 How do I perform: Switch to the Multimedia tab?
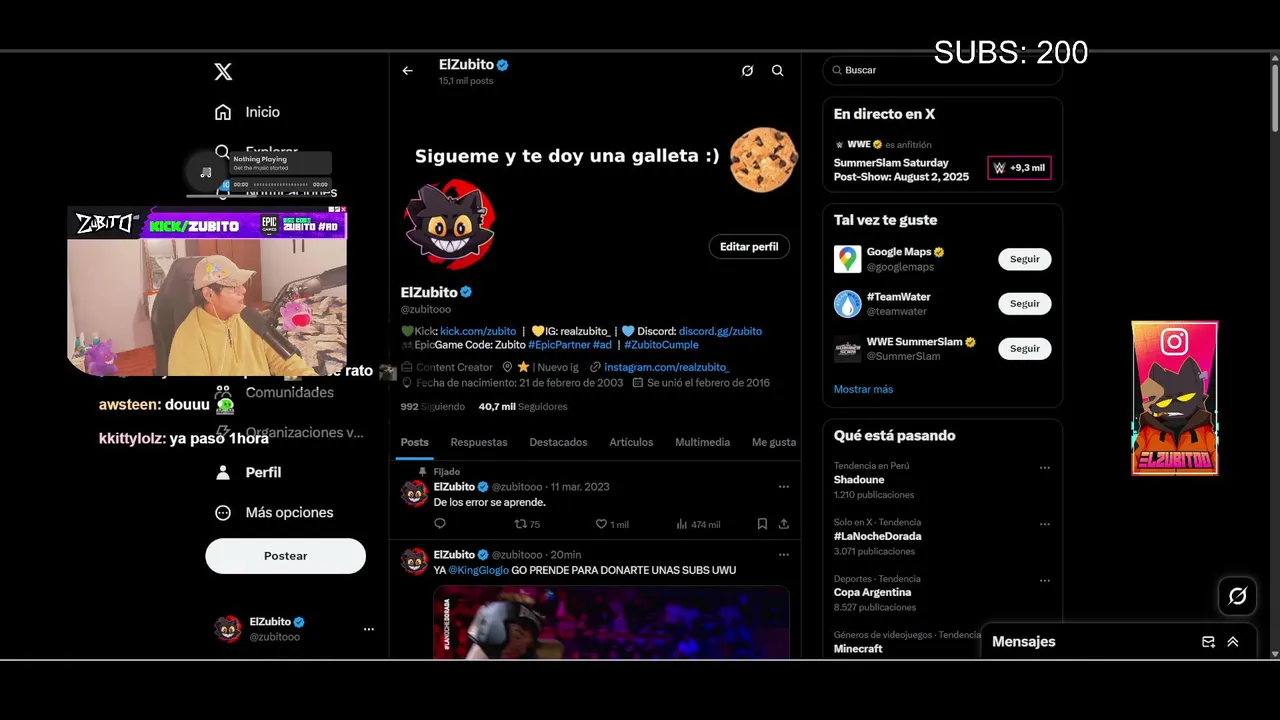coord(702,442)
